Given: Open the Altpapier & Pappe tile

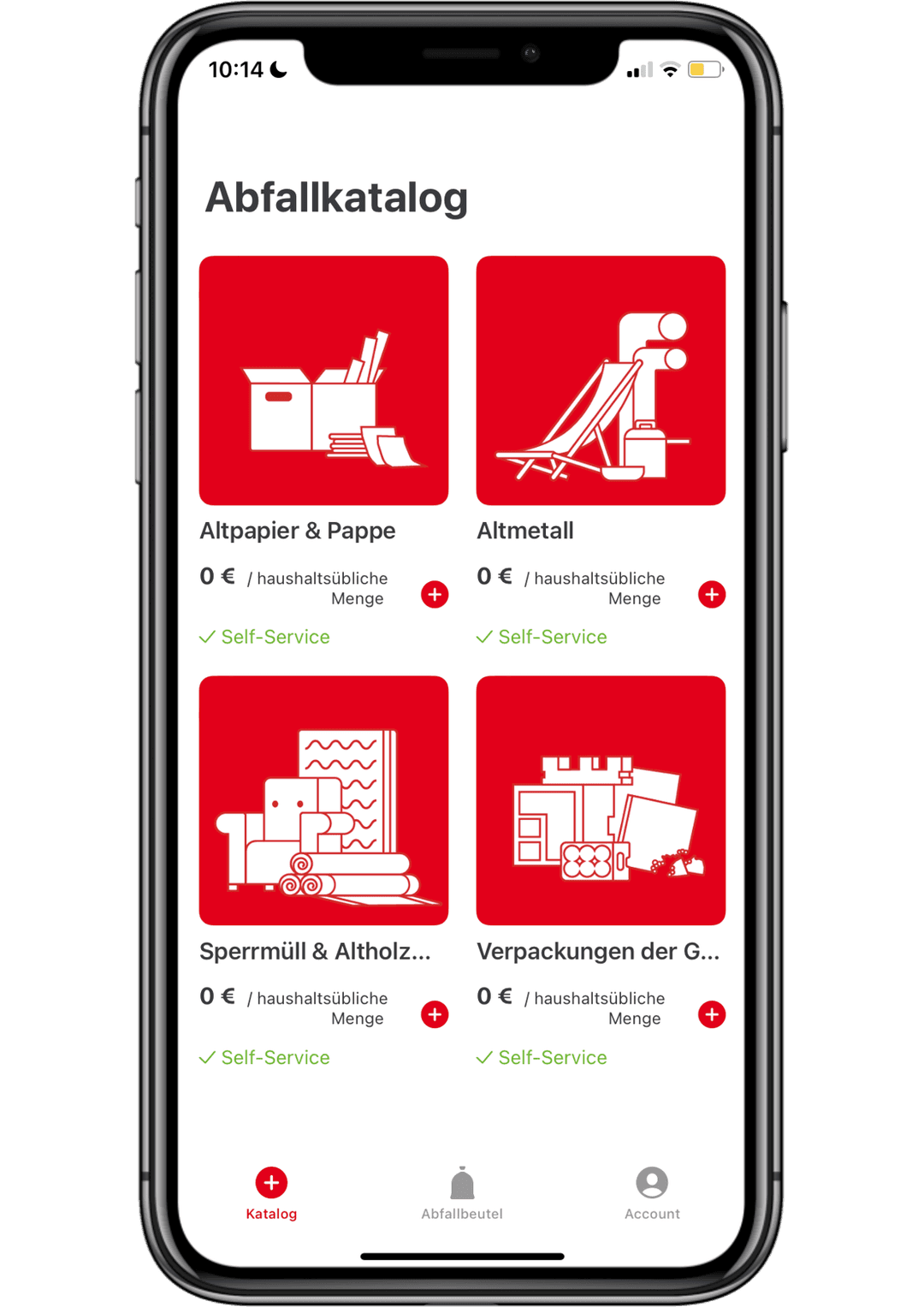Looking at the screenshot, I should 323,381.
